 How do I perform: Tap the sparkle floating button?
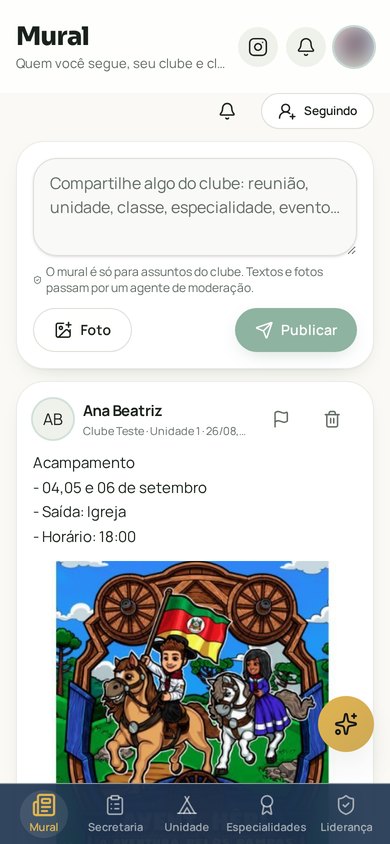click(345, 724)
